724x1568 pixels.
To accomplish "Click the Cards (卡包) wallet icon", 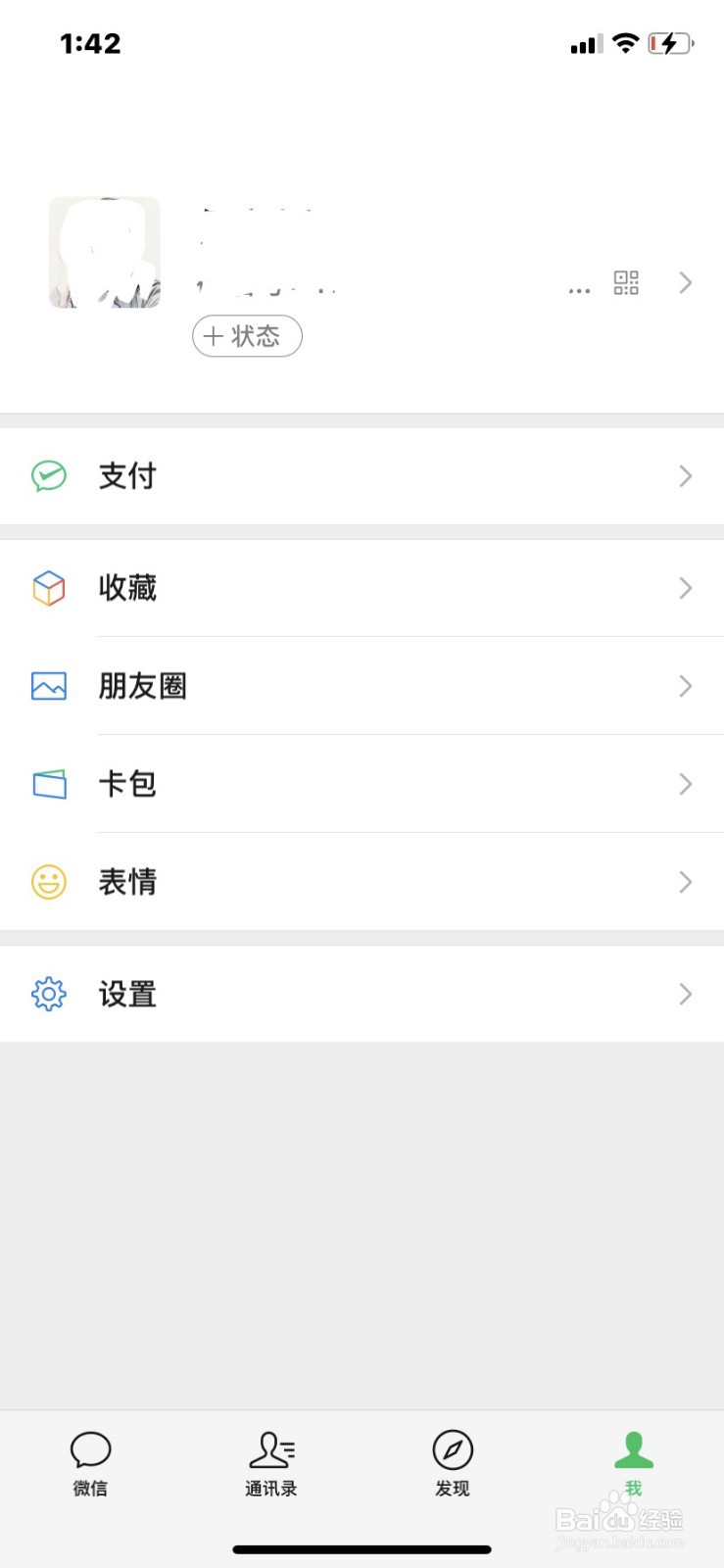I will pos(49,784).
